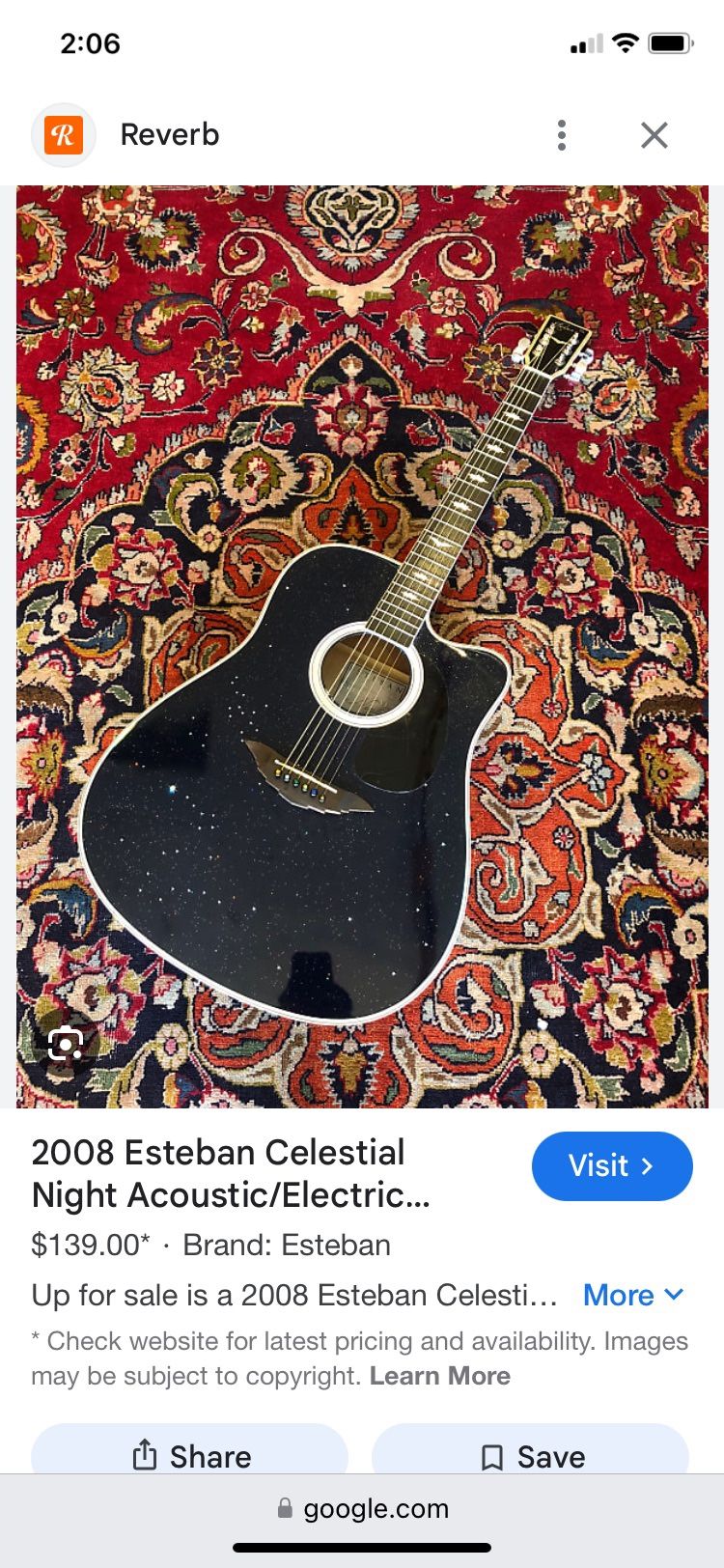Screen dimensions: 724x1568
Task: Select the Reverb source label
Action: pyautogui.click(x=170, y=134)
